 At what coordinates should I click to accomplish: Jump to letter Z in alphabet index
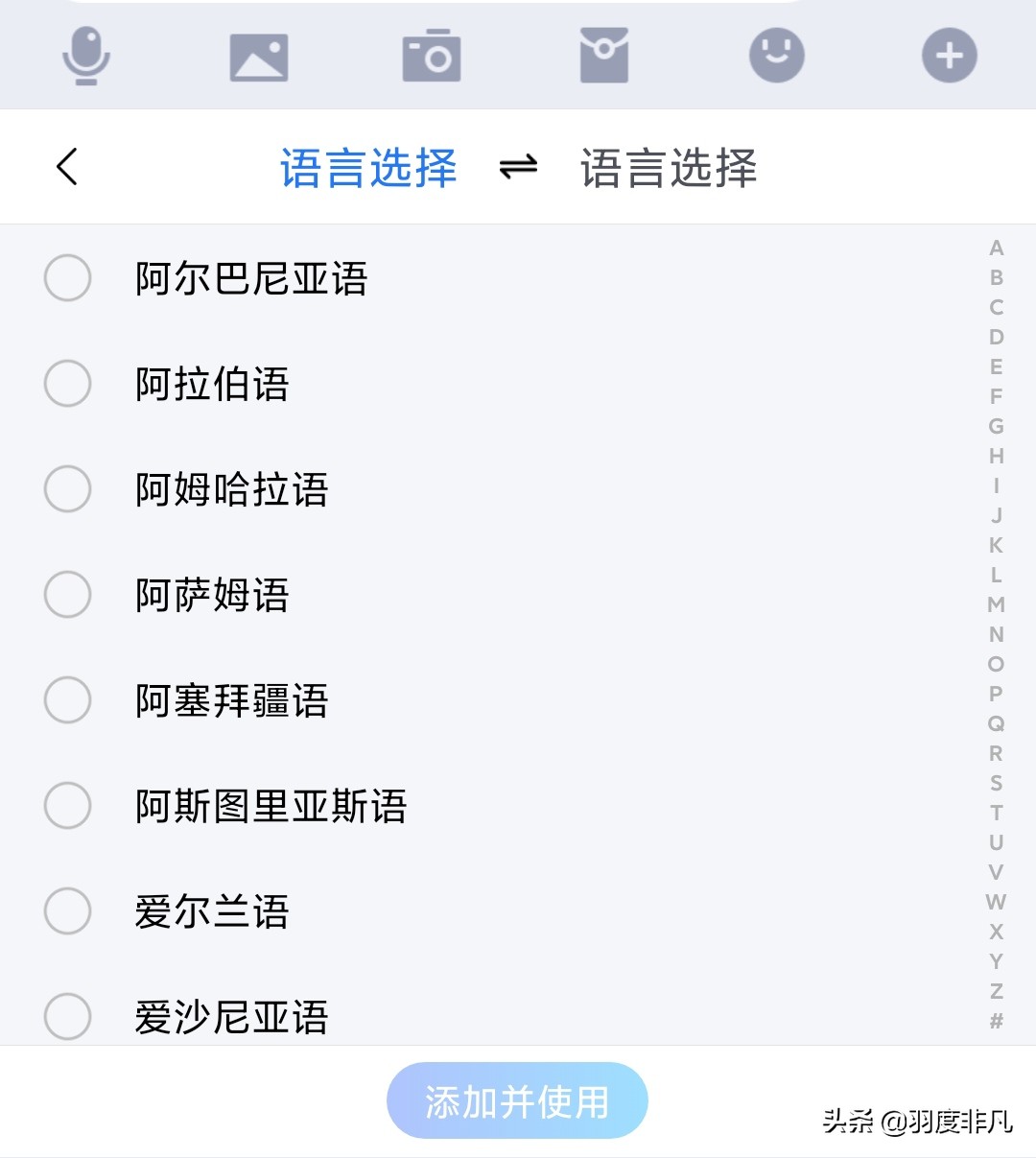pyautogui.click(x=995, y=992)
